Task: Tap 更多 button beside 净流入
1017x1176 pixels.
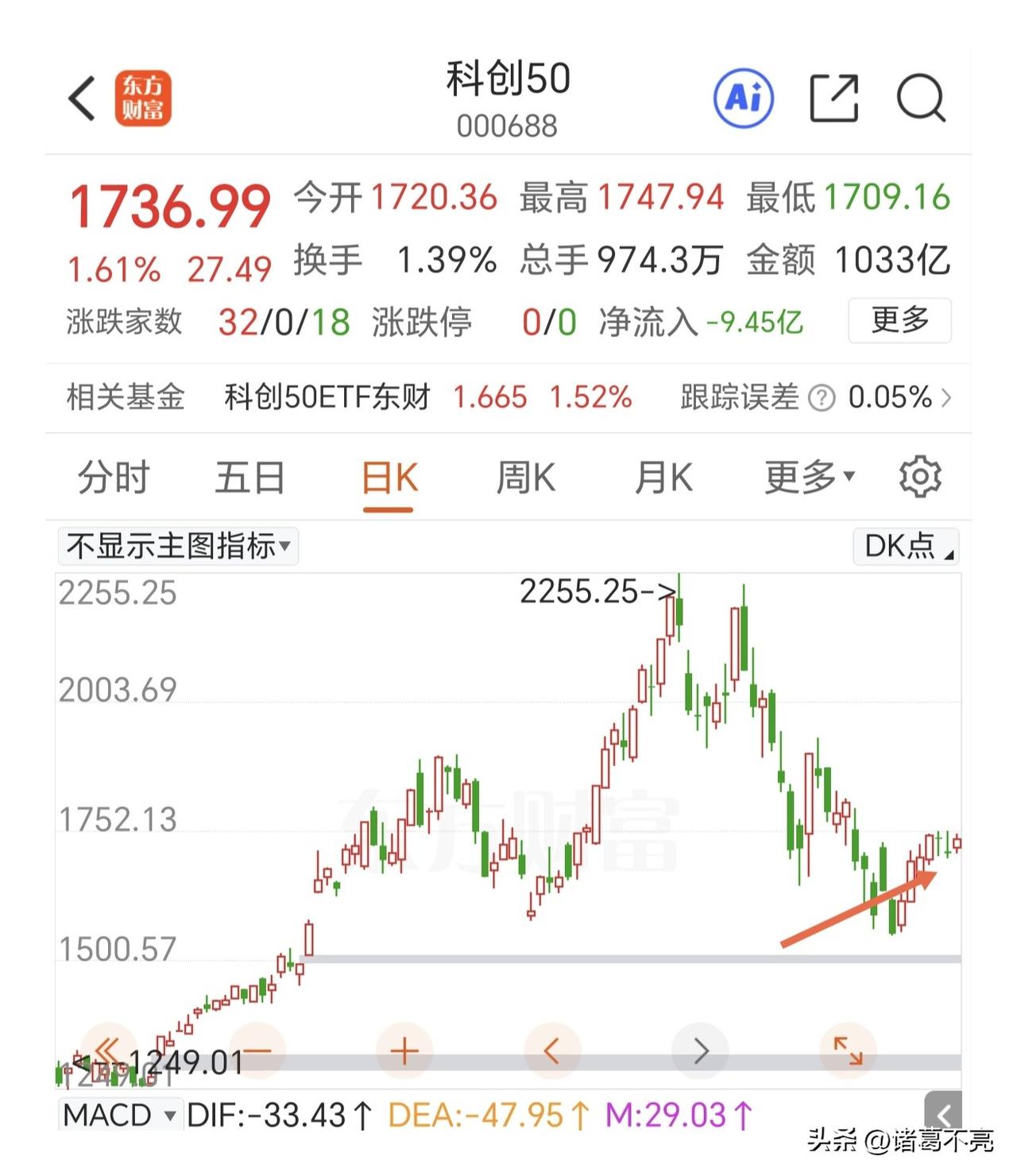Action: pos(899,320)
